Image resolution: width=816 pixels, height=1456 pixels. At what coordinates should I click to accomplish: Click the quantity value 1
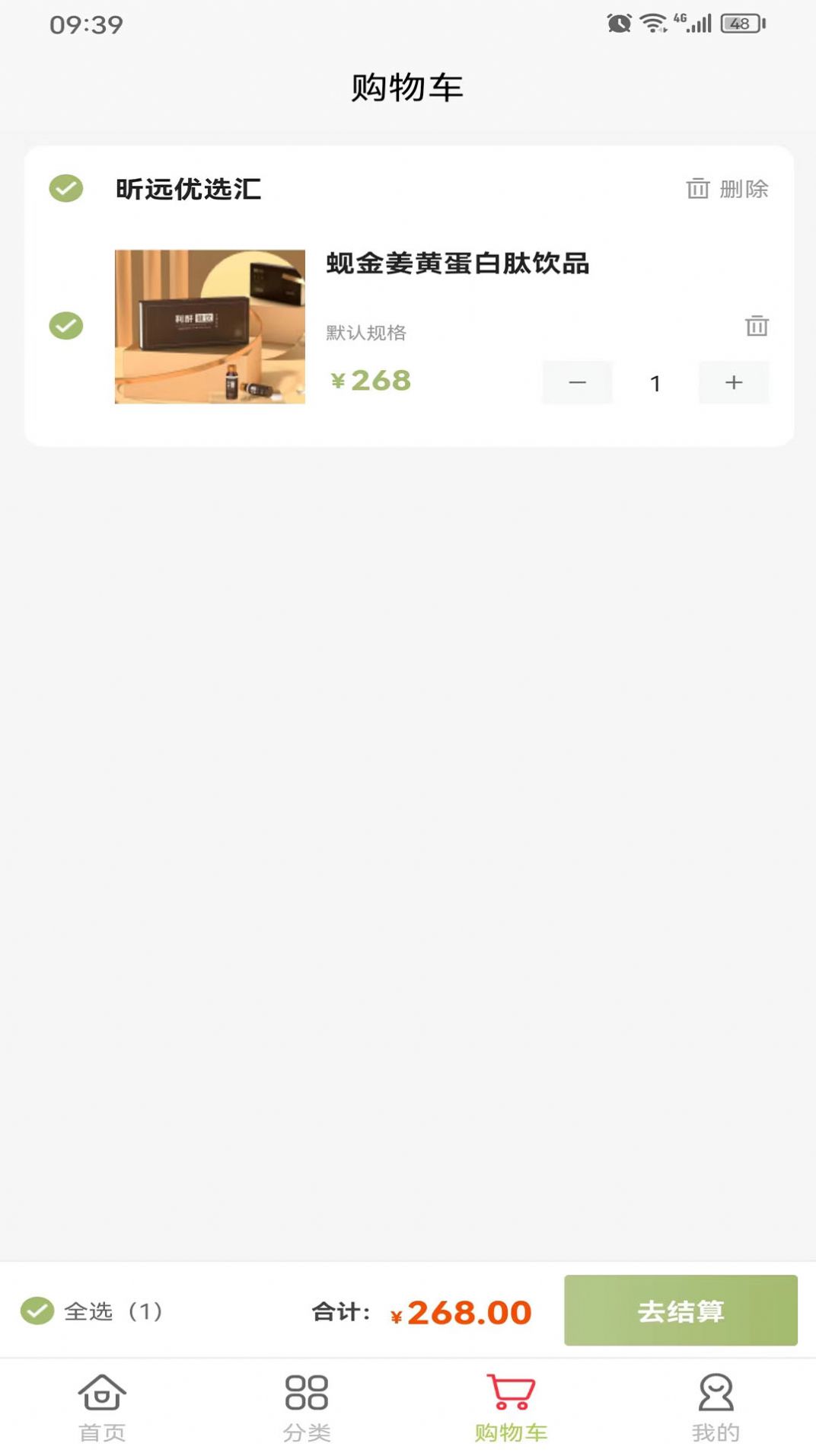pyautogui.click(x=655, y=382)
